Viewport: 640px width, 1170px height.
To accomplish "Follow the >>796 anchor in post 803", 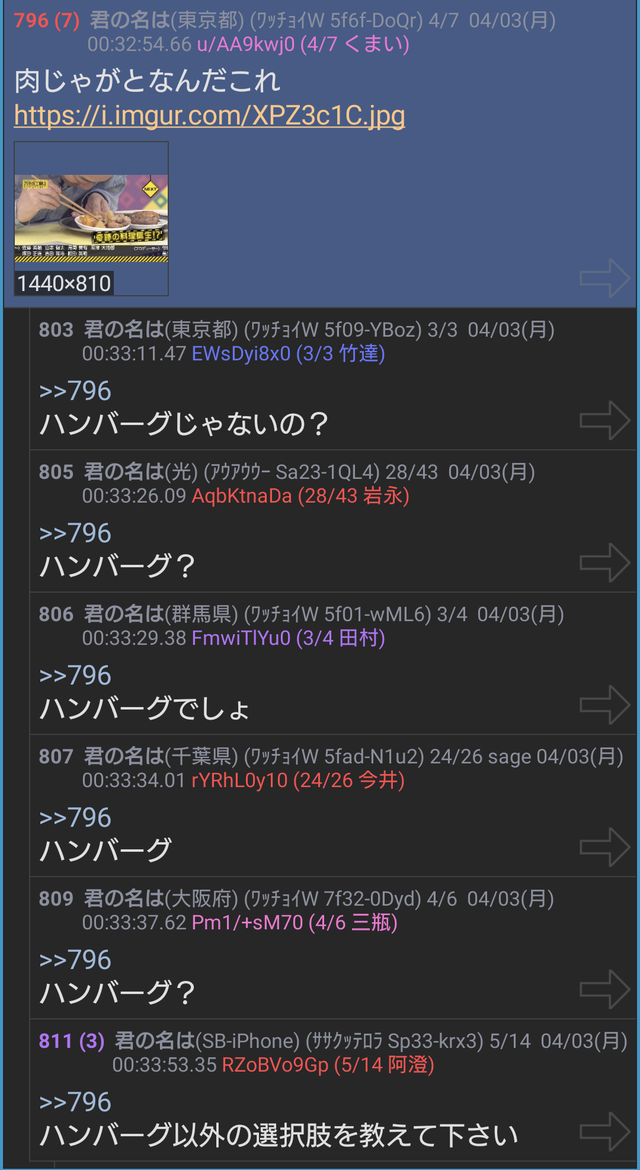I will click(75, 390).
